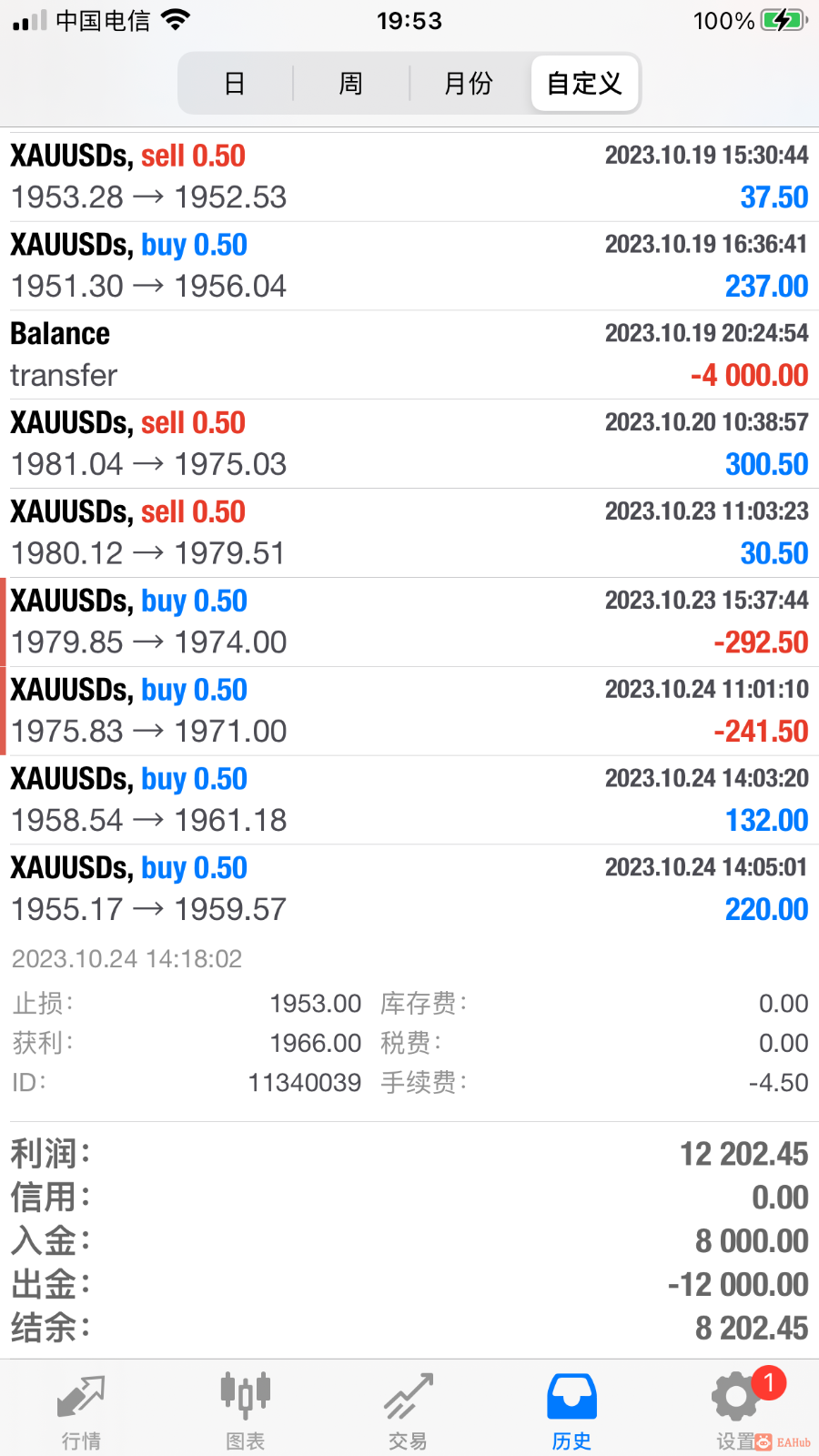Screen dimensions: 819x1456
Task: Tap the 历史 history tab
Action: point(571,1410)
